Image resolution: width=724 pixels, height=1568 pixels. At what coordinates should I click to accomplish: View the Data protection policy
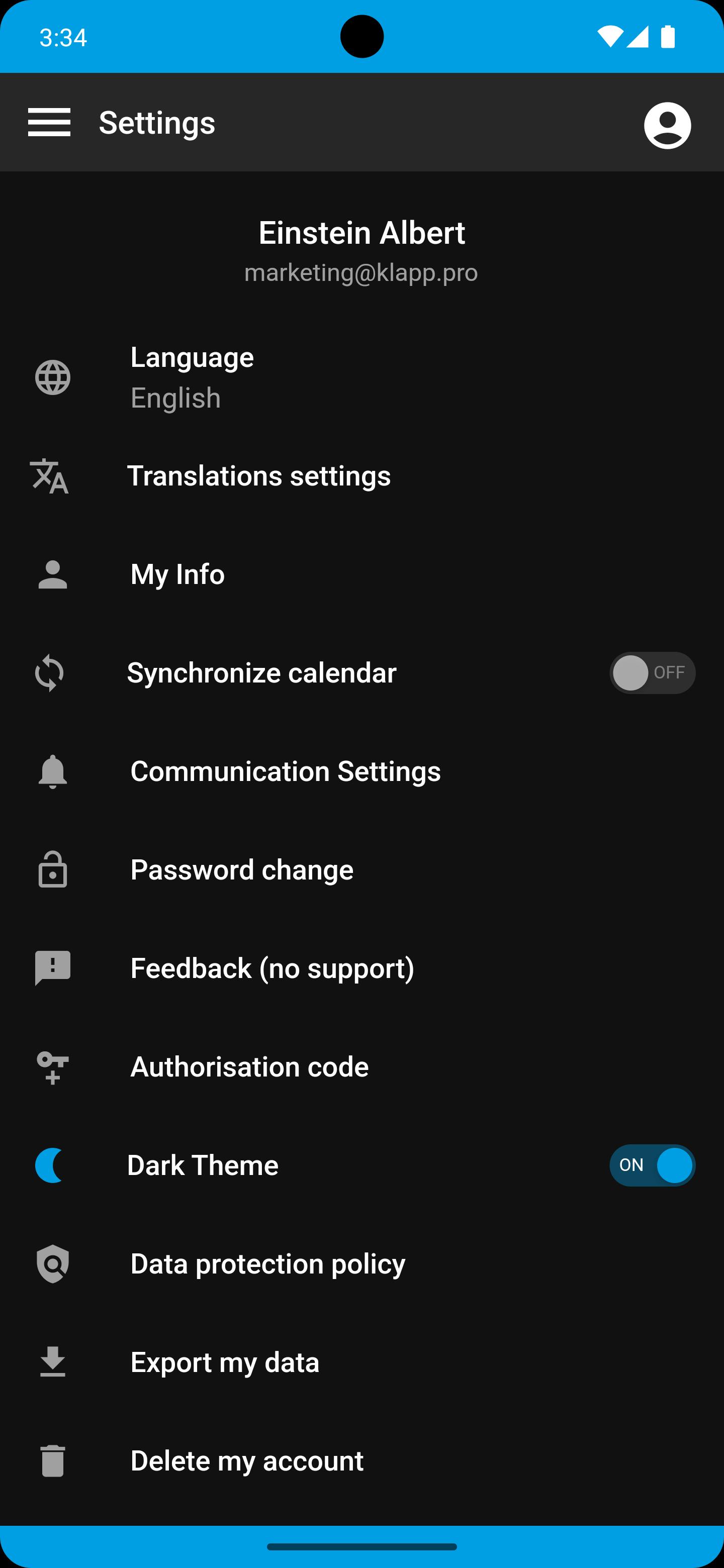pyautogui.click(x=361, y=1263)
